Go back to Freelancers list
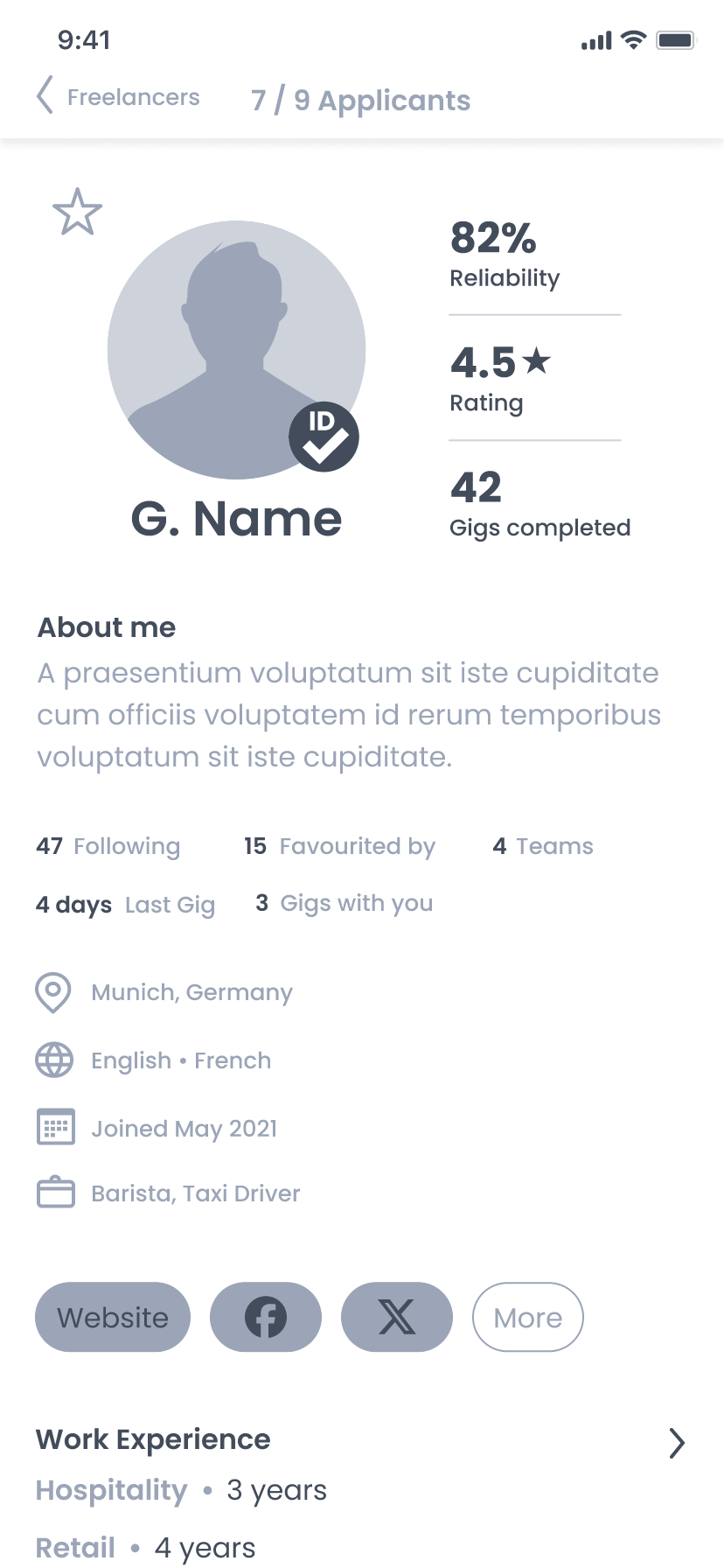Viewport: 724px width, 1568px height. [x=118, y=96]
